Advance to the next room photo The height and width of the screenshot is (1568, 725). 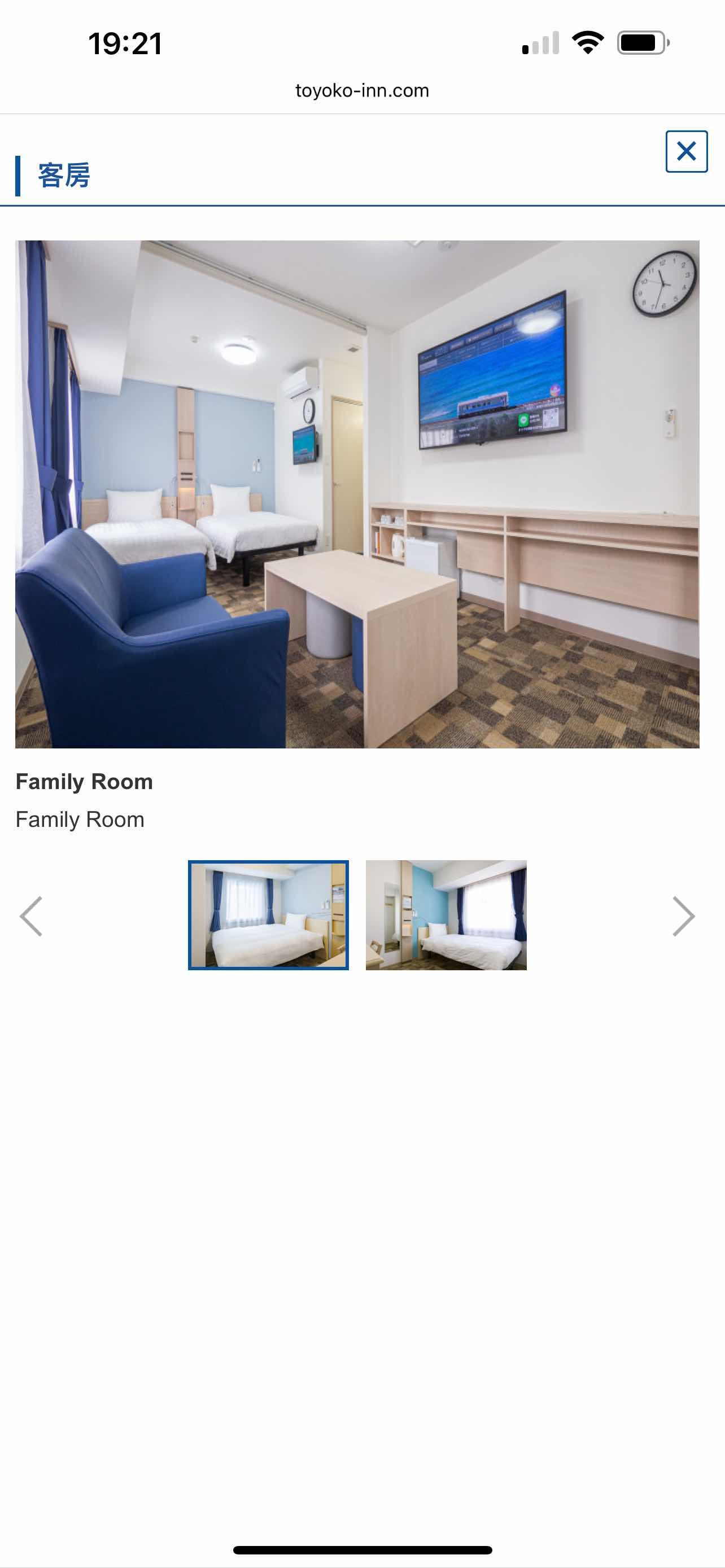tap(684, 916)
